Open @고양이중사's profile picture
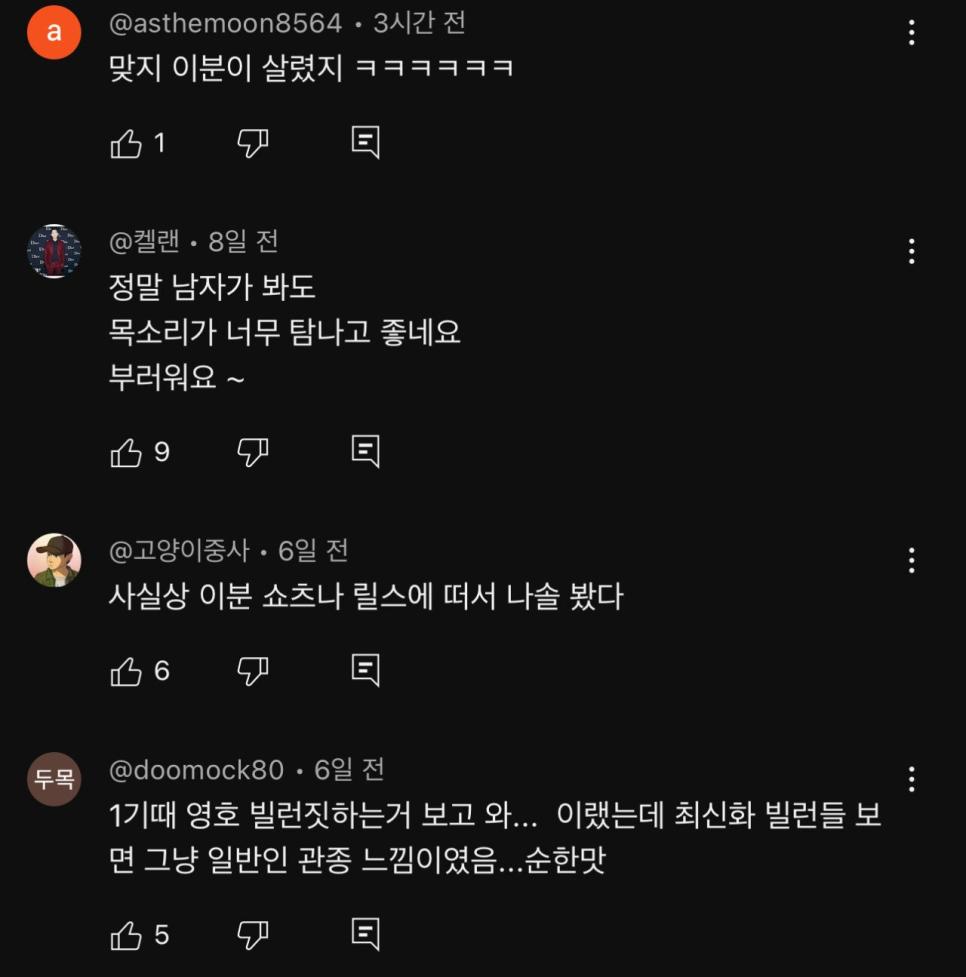The image size is (966, 977). point(54,560)
